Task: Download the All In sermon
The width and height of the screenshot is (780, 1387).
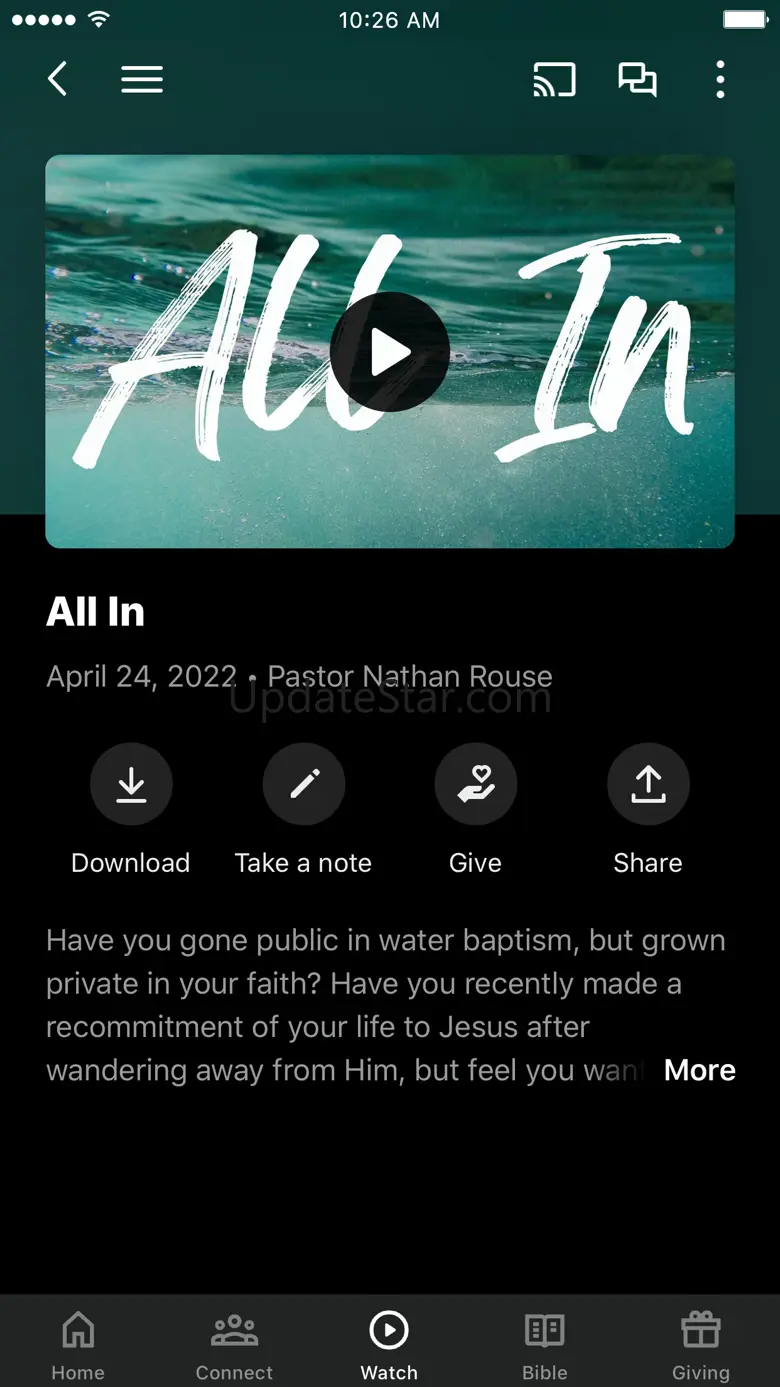Action: pos(131,785)
